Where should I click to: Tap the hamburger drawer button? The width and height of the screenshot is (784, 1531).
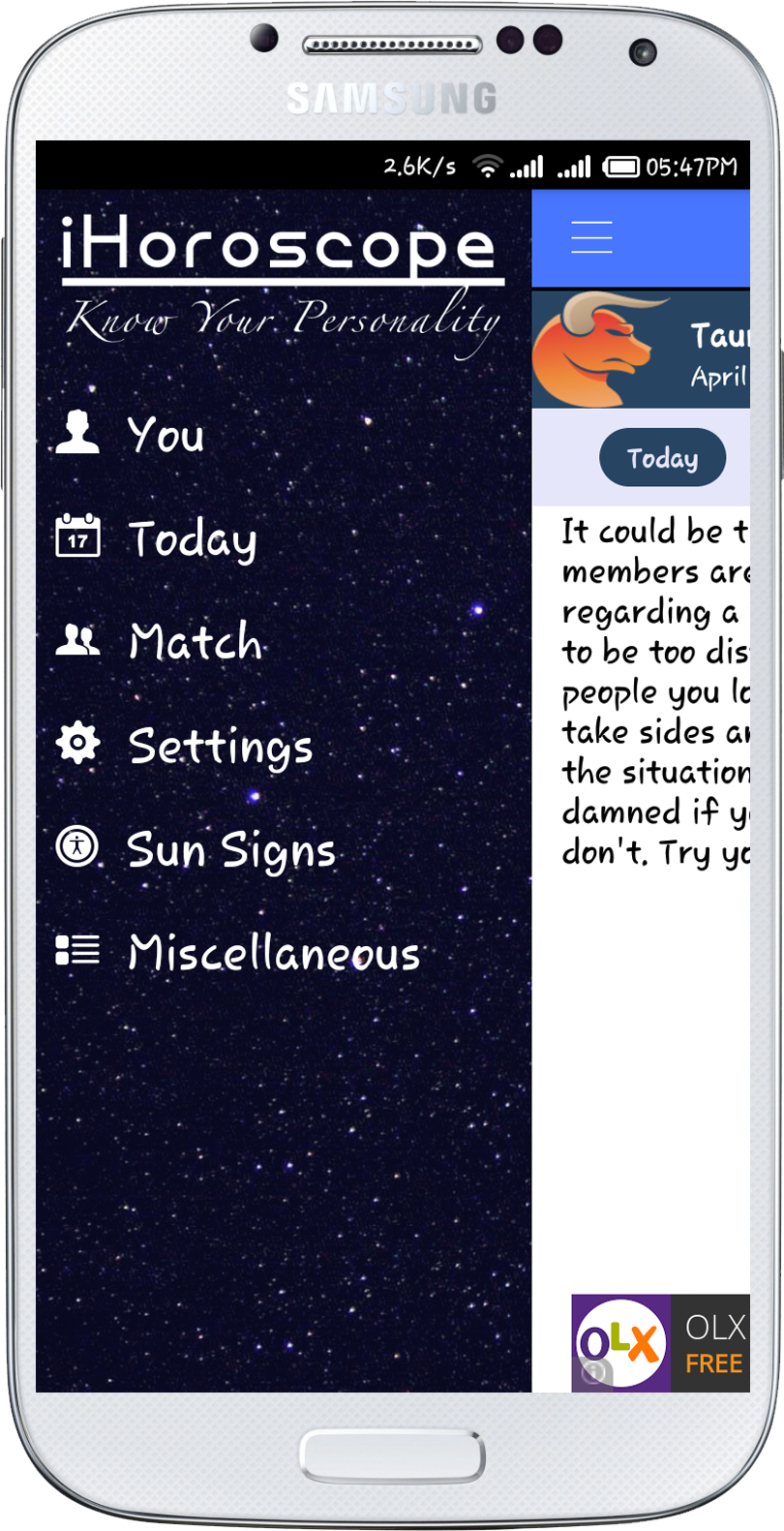[x=591, y=237]
